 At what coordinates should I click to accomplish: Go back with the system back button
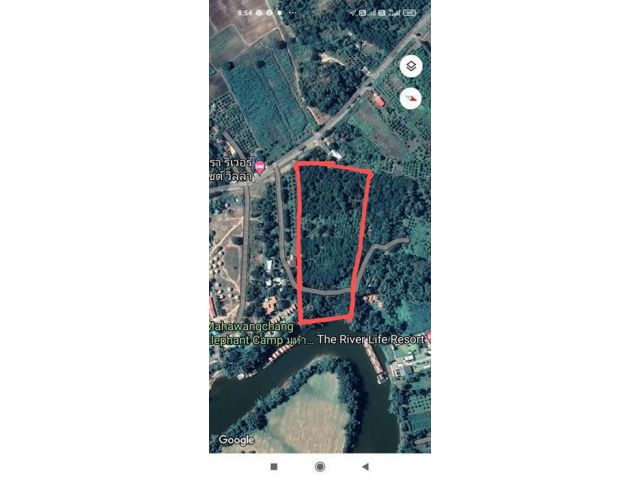[x=365, y=466]
